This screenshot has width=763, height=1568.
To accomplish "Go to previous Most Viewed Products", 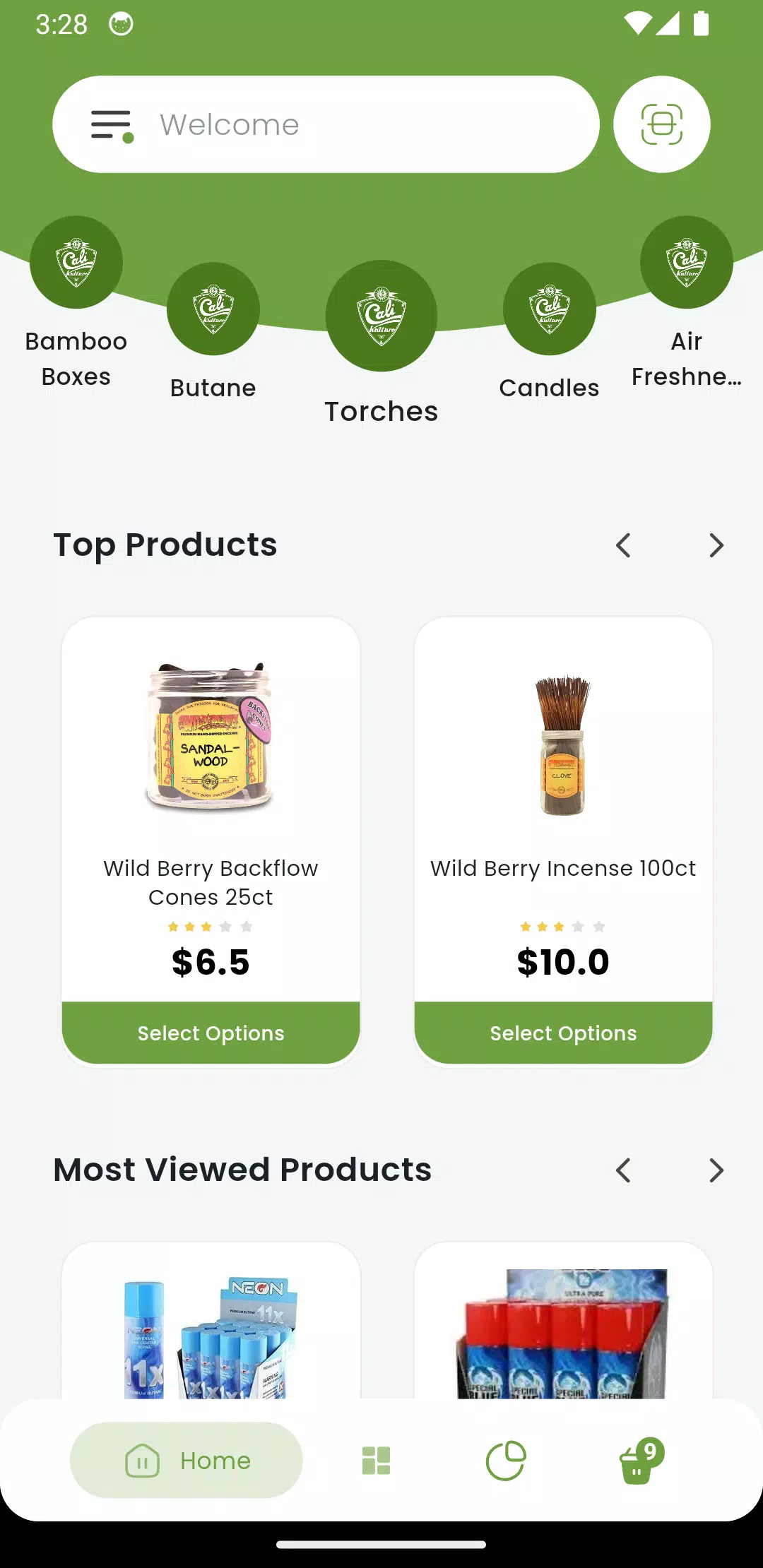I will pos(623,1170).
